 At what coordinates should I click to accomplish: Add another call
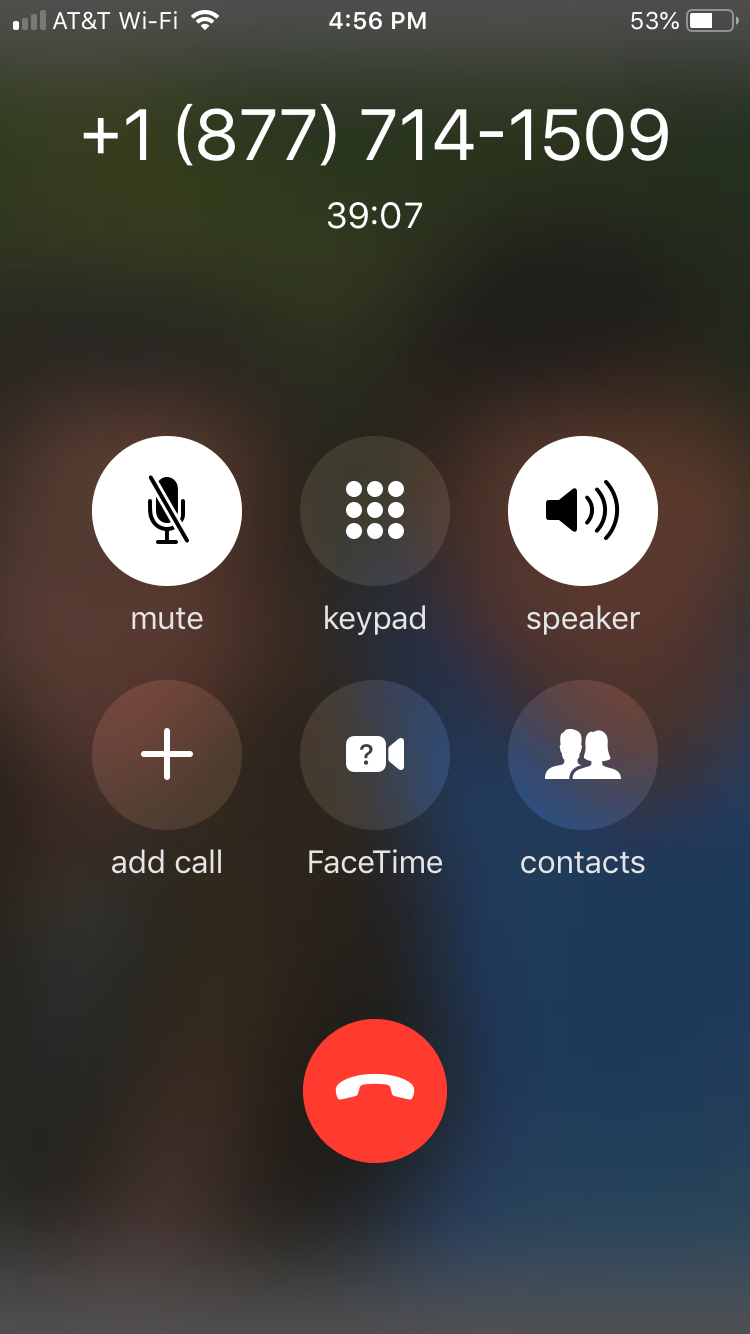coord(167,754)
